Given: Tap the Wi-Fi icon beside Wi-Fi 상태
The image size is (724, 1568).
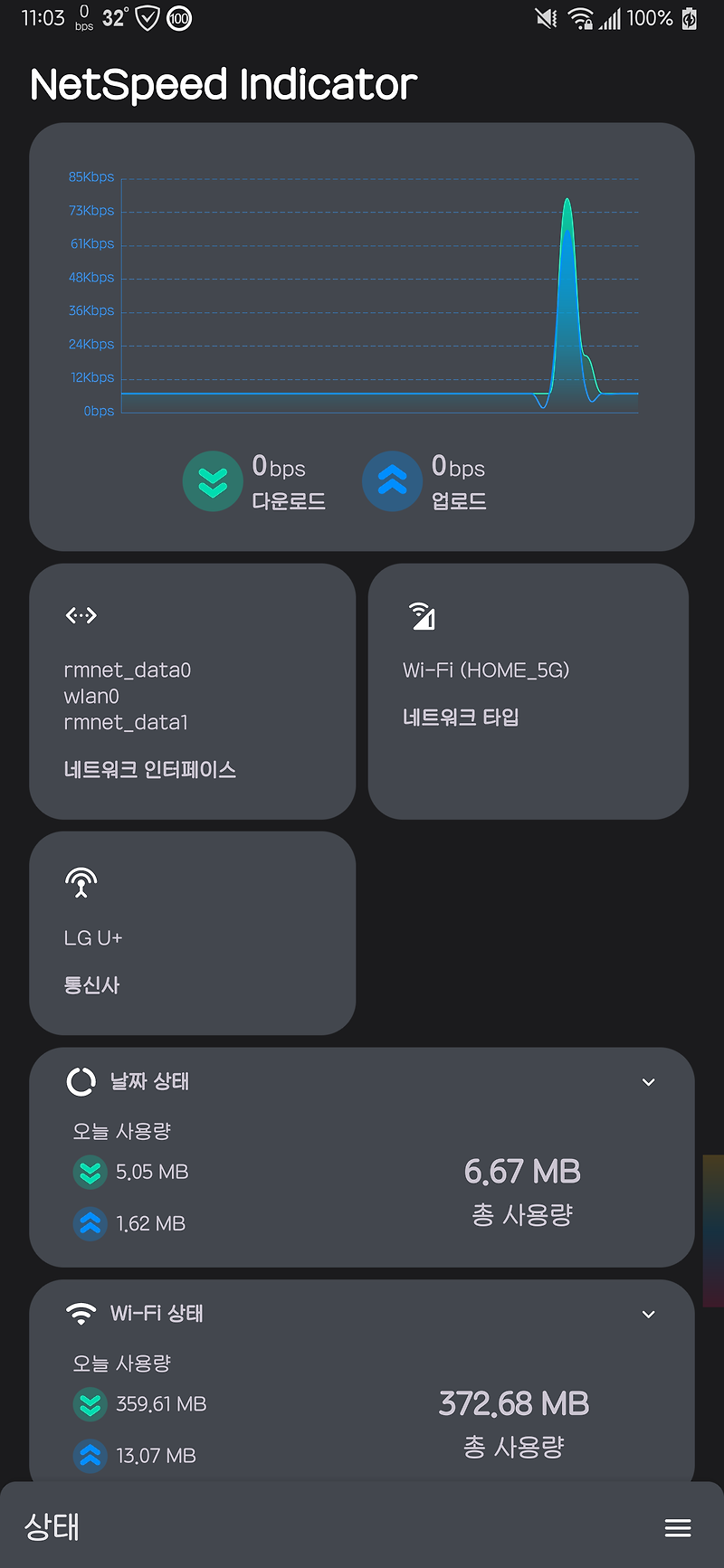Looking at the screenshot, I should [x=81, y=1313].
